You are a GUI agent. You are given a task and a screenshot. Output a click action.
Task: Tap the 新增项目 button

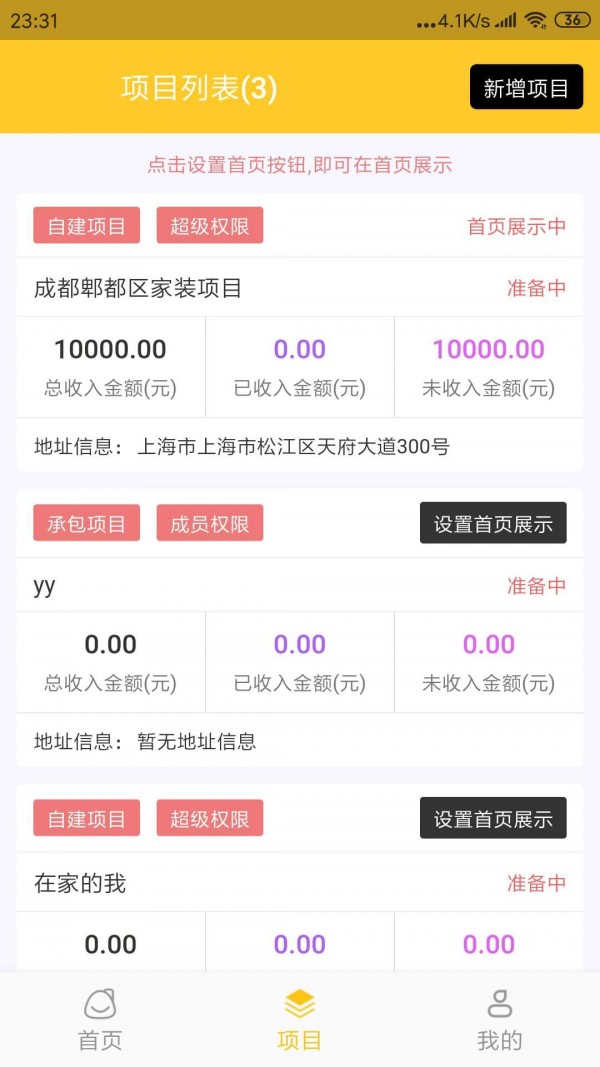tap(526, 88)
